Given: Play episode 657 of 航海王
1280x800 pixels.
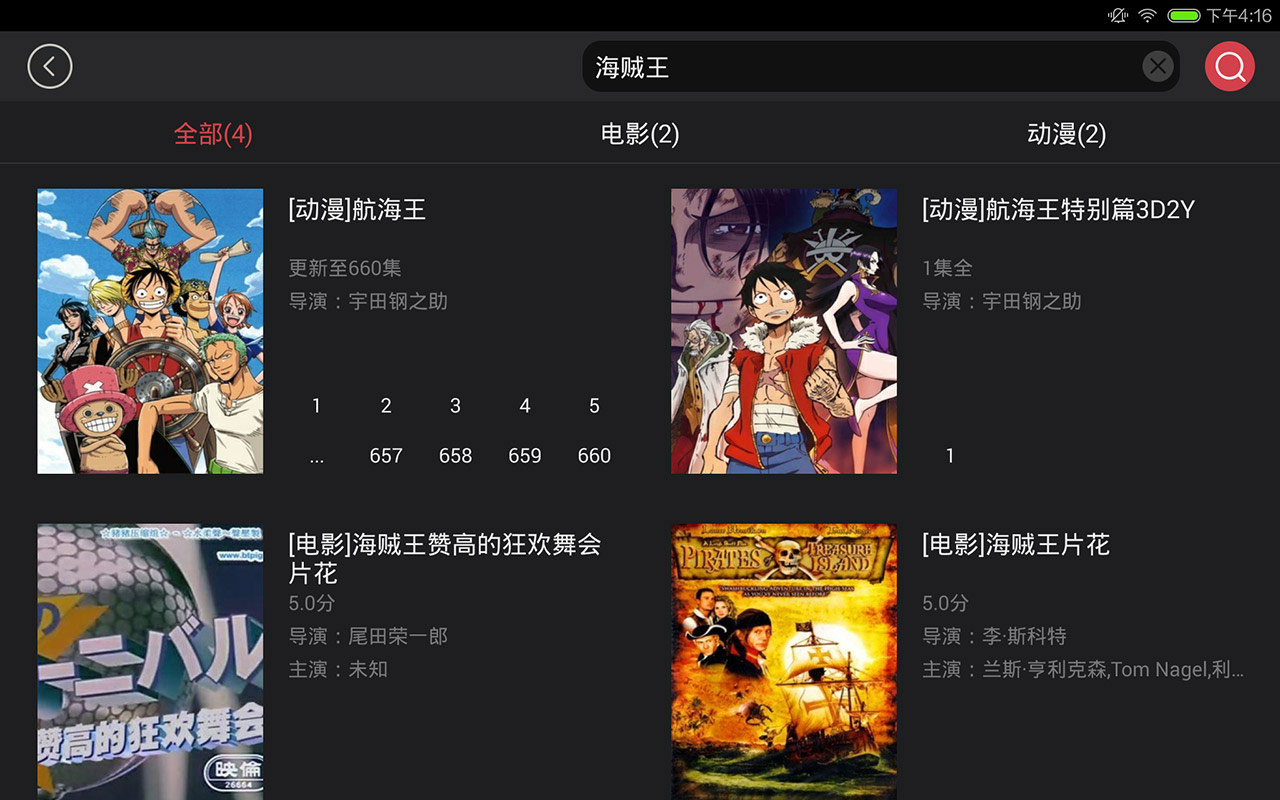Looking at the screenshot, I should [x=386, y=456].
